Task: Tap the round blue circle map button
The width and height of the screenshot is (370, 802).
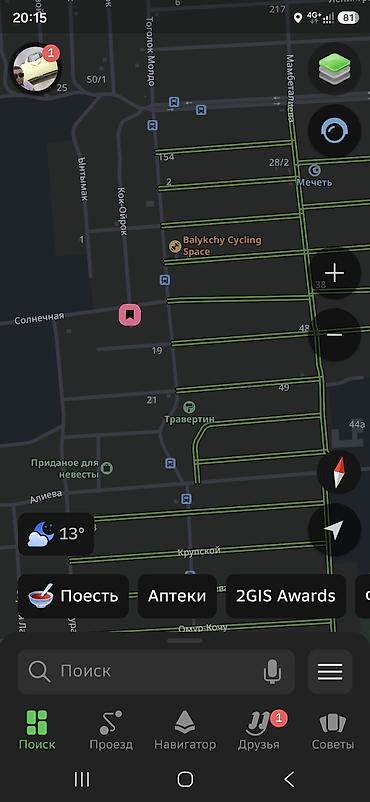Action: click(x=335, y=132)
